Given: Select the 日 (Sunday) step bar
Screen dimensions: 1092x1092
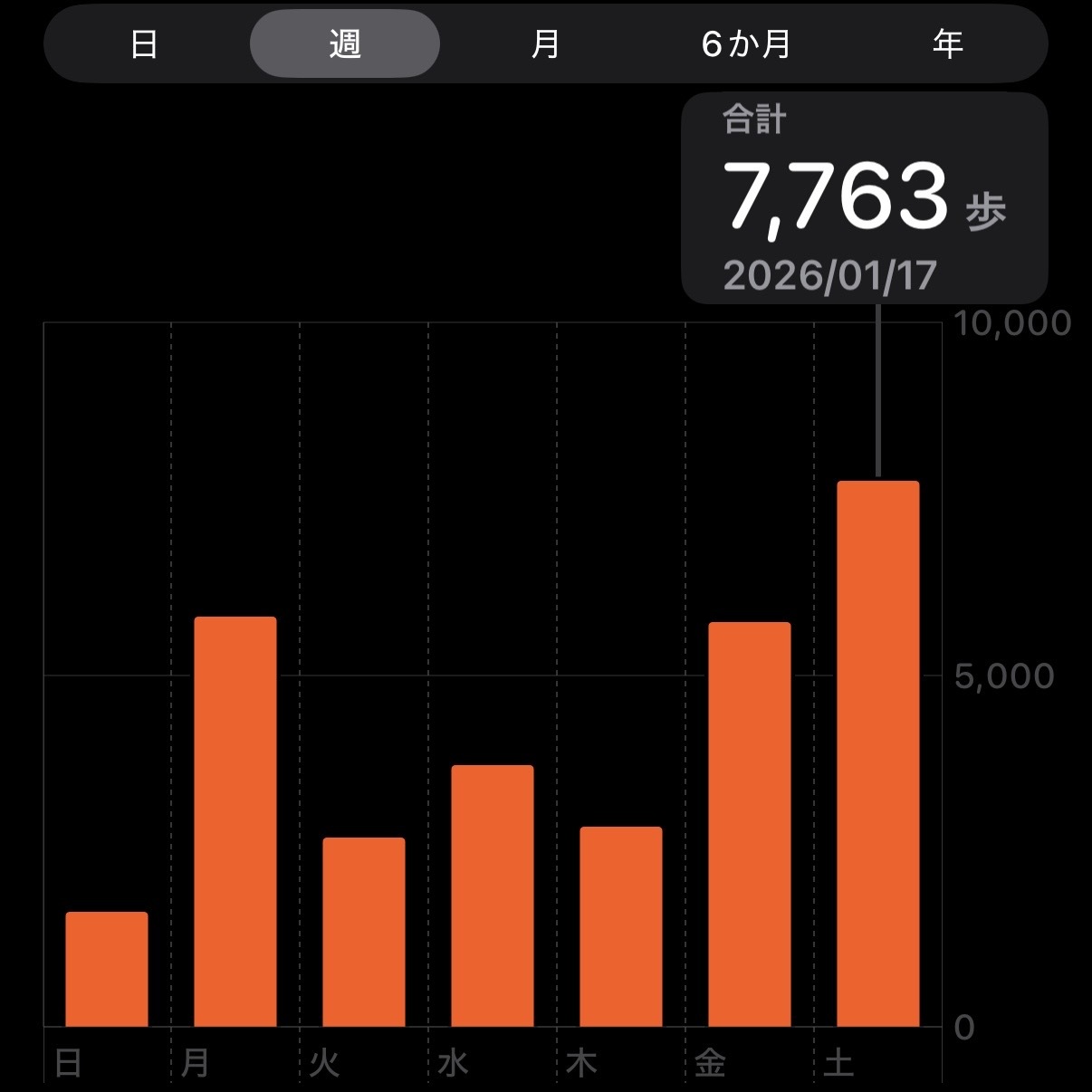Looking at the screenshot, I should (x=107, y=969).
